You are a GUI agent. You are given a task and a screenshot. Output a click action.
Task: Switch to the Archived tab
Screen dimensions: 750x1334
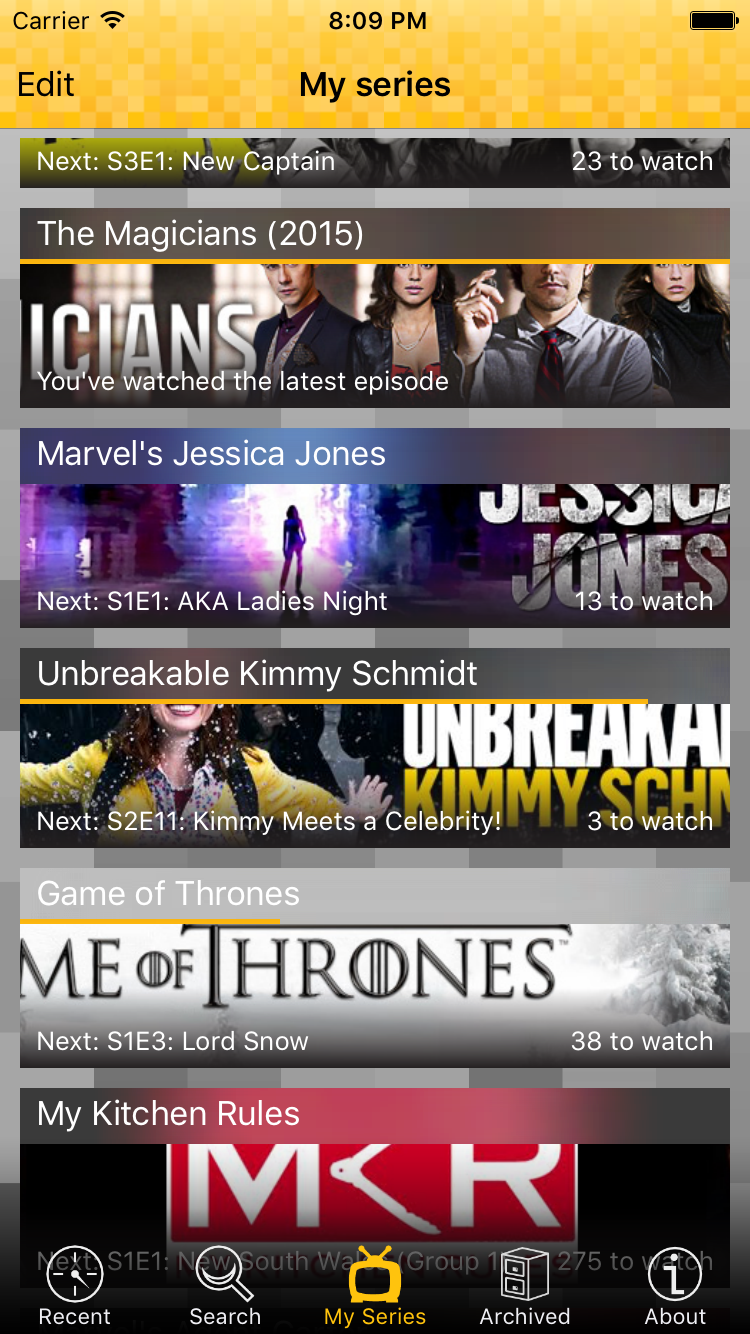pyautogui.click(x=525, y=1288)
